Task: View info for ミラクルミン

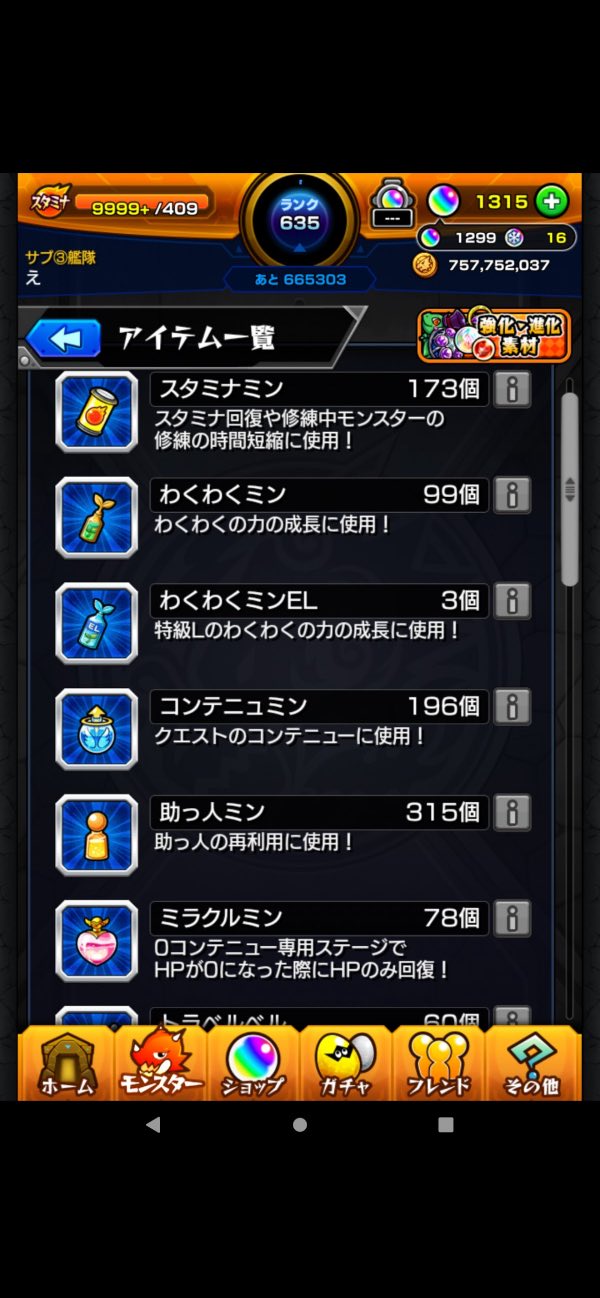Action: click(x=512, y=917)
